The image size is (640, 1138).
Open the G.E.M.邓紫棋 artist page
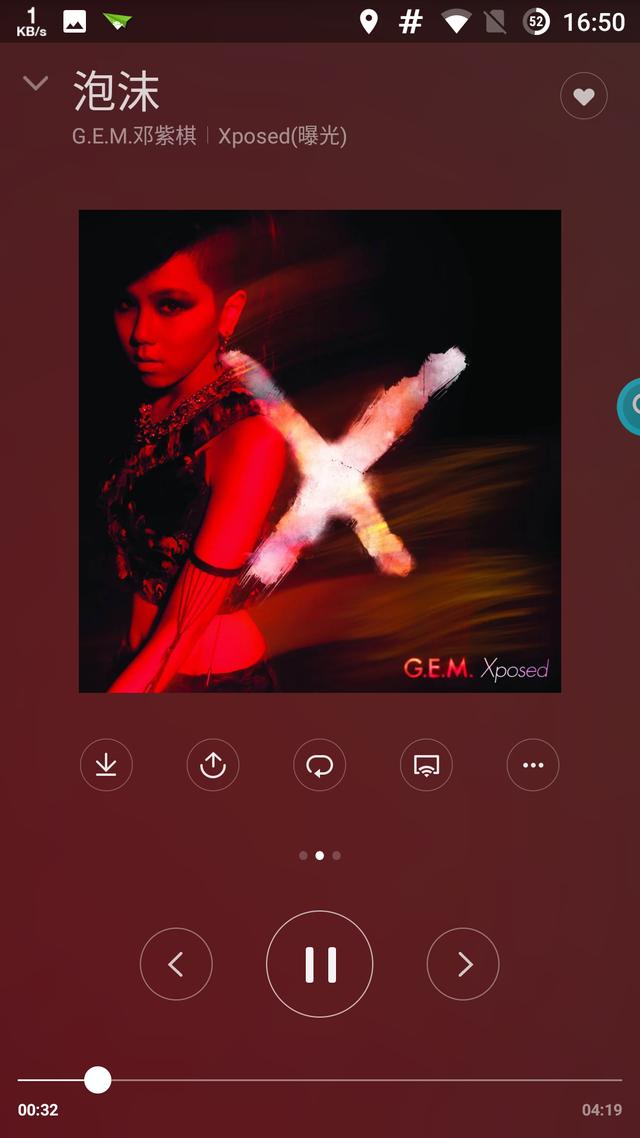(x=134, y=136)
